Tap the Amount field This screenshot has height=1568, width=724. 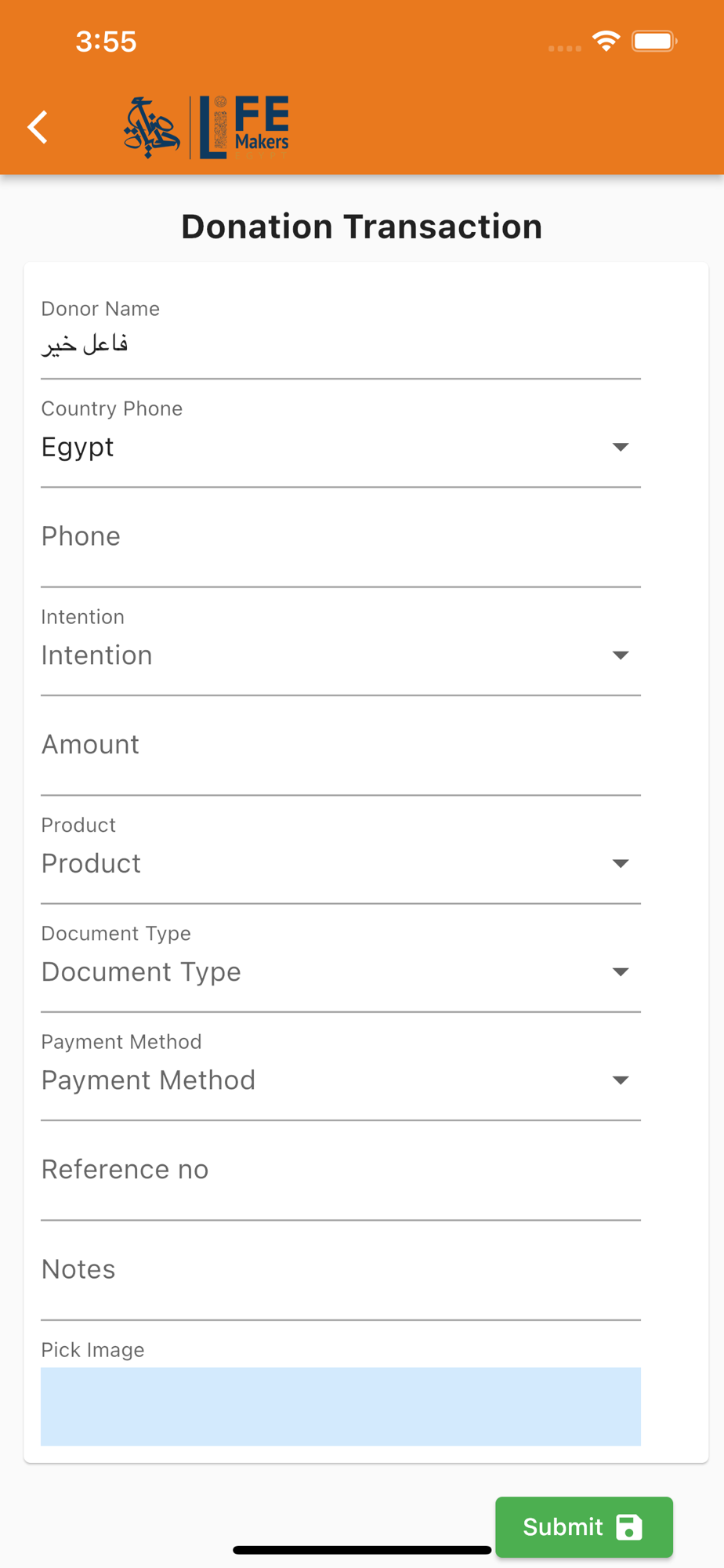point(341,746)
